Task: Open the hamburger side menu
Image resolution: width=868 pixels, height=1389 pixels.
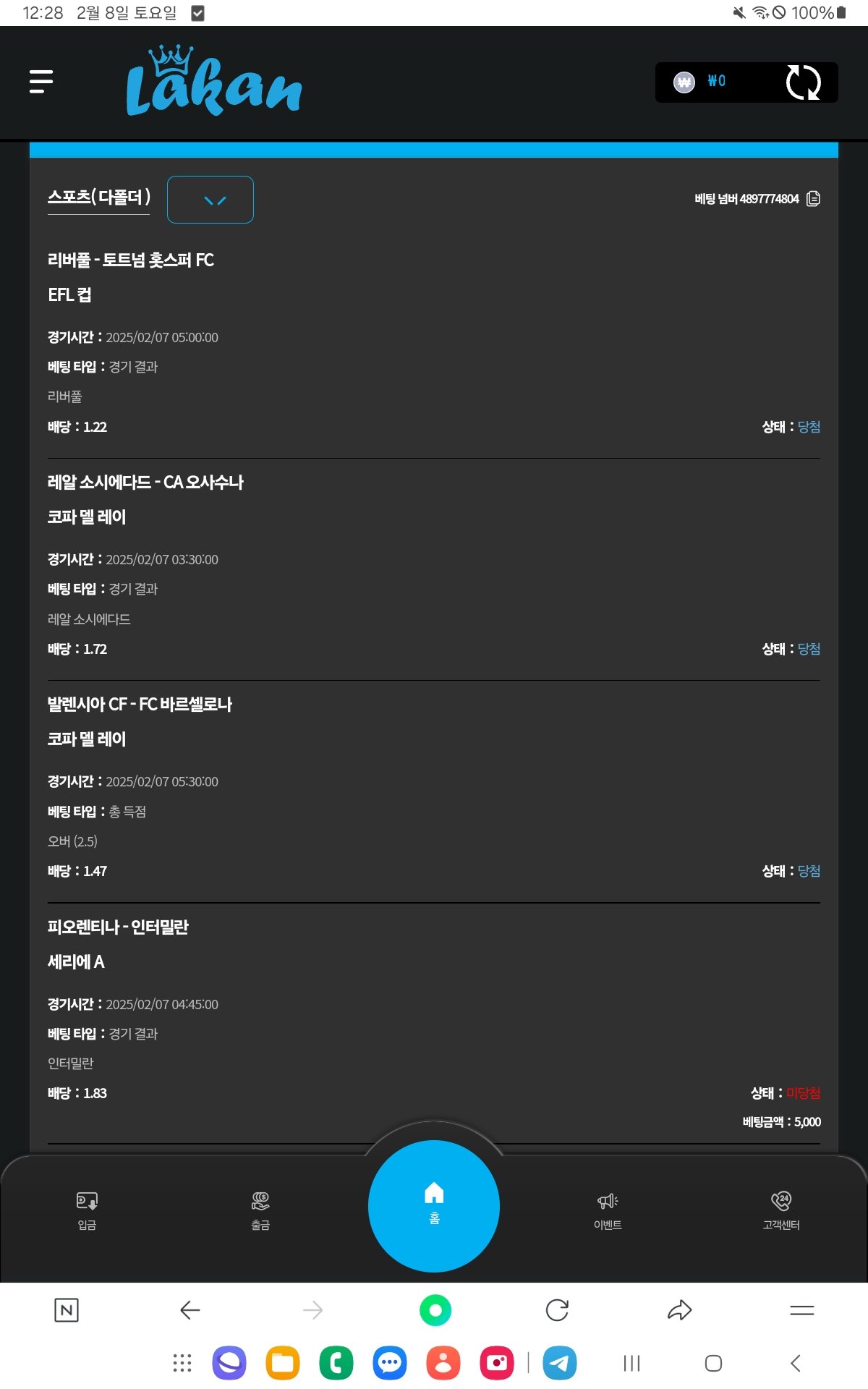Action: (x=41, y=82)
